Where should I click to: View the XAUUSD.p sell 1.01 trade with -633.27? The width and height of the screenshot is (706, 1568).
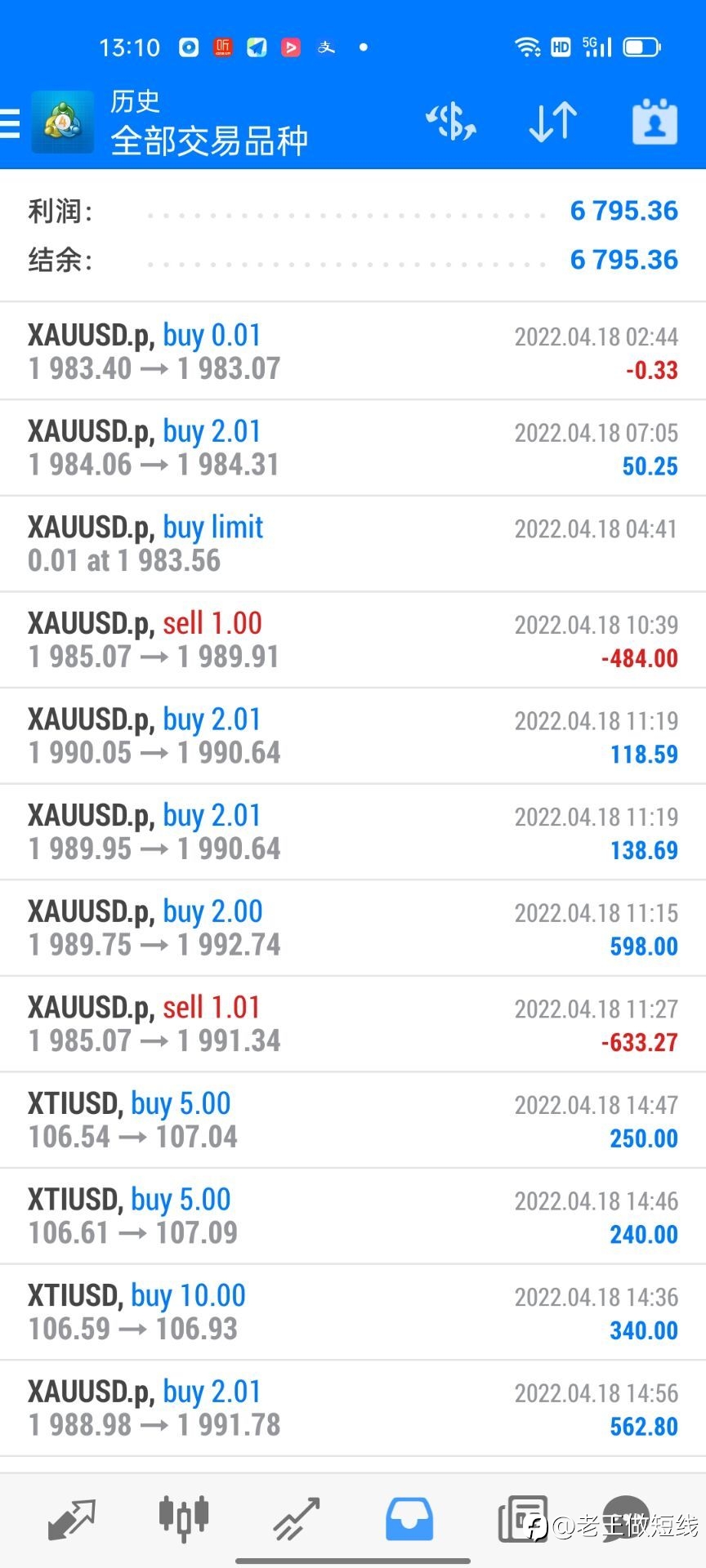coord(353,1024)
